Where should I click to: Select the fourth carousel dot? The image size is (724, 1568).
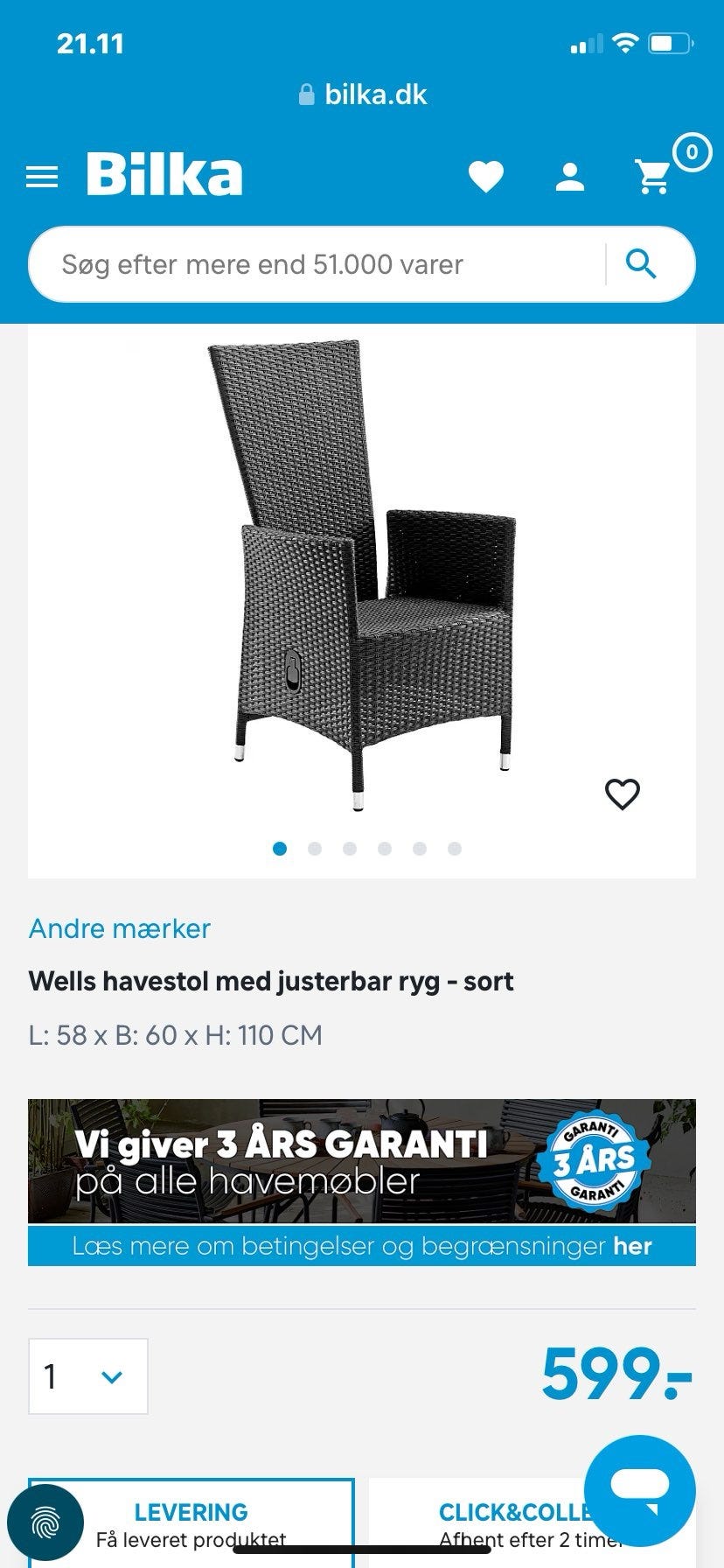click(x=385, y=848)
